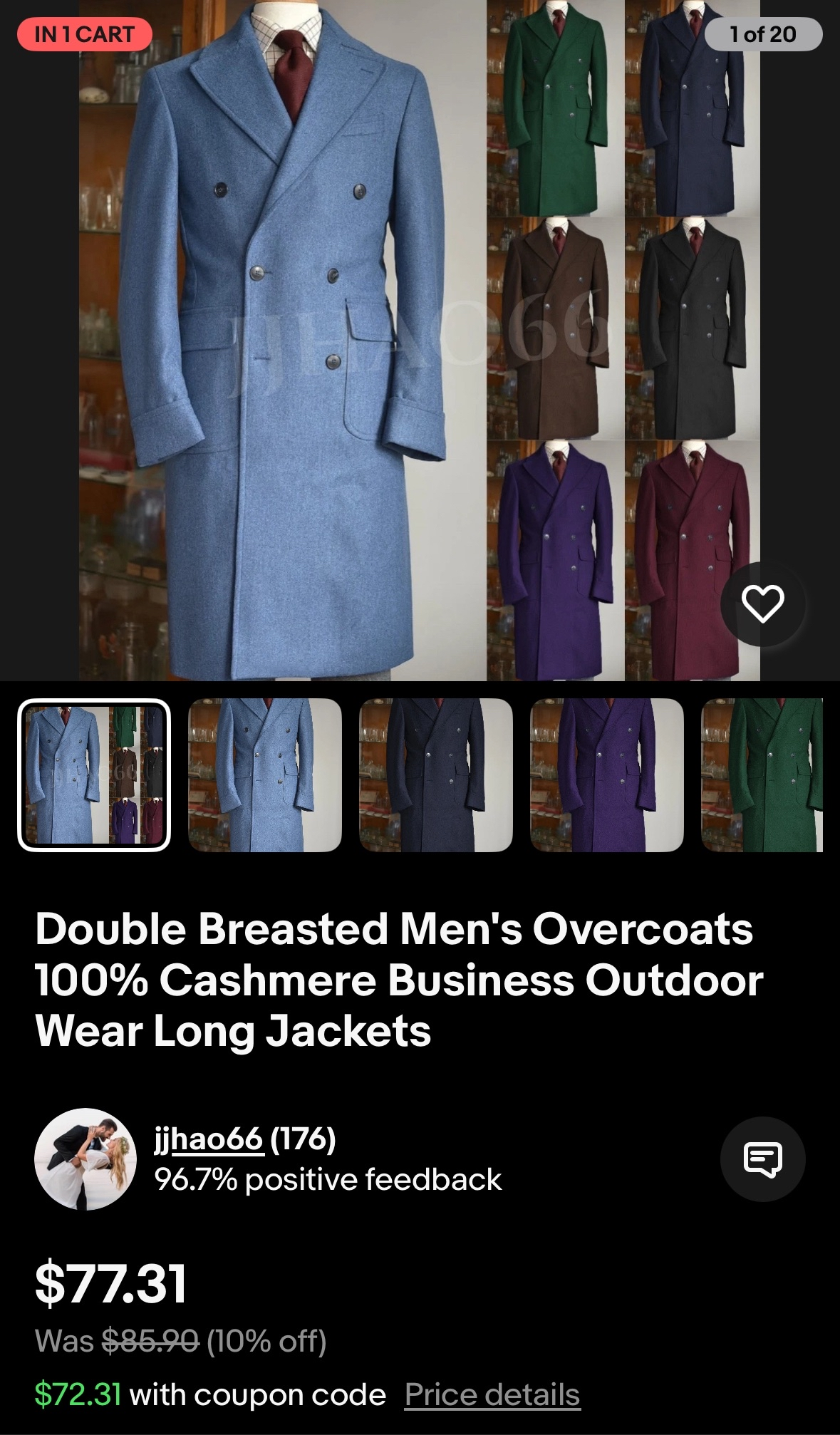
Task: Select the first thumbnail showing all coat colors
Action: click(x=94, y=775)
